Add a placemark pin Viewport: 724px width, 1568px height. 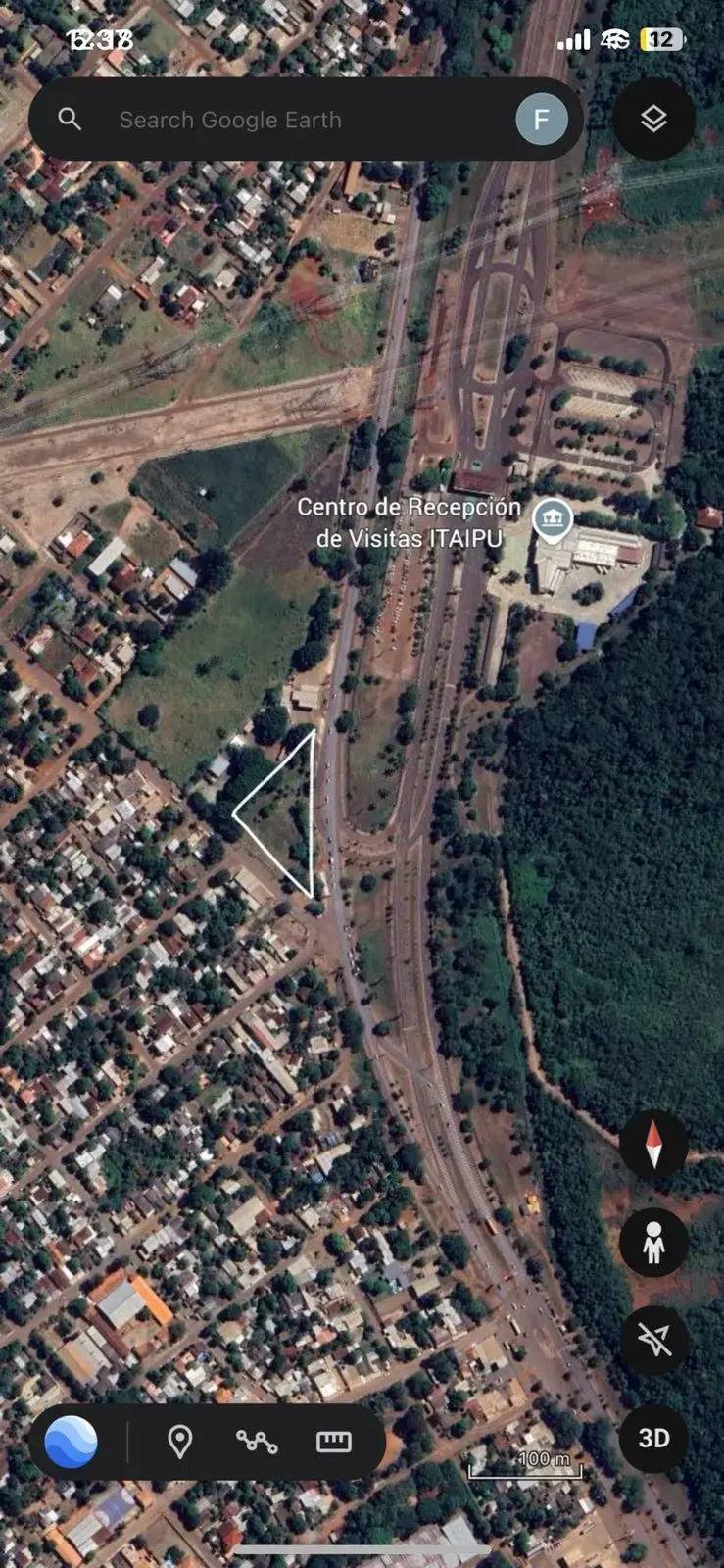[179, 1442]
